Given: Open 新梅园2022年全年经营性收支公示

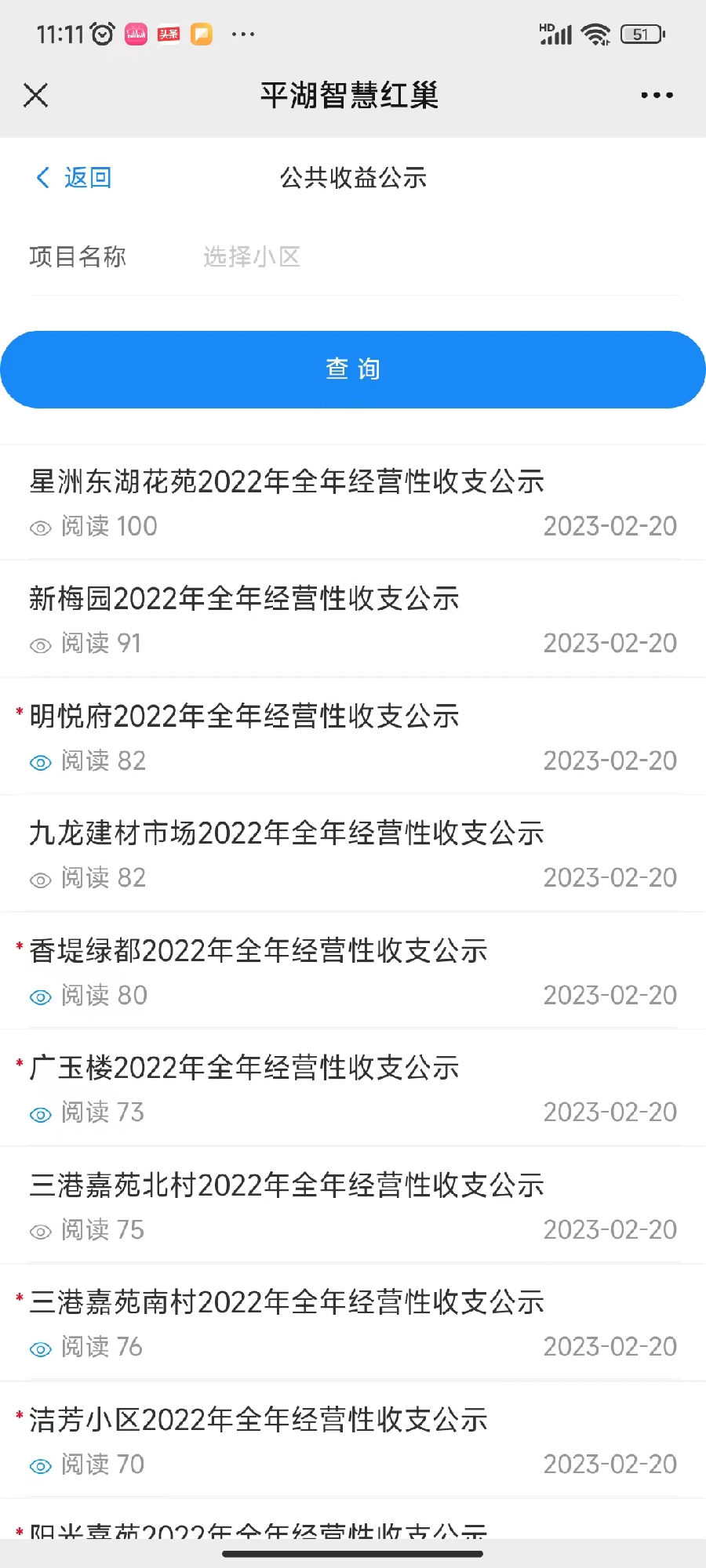Looking at the screenshot, I should (x=353, y=619).
